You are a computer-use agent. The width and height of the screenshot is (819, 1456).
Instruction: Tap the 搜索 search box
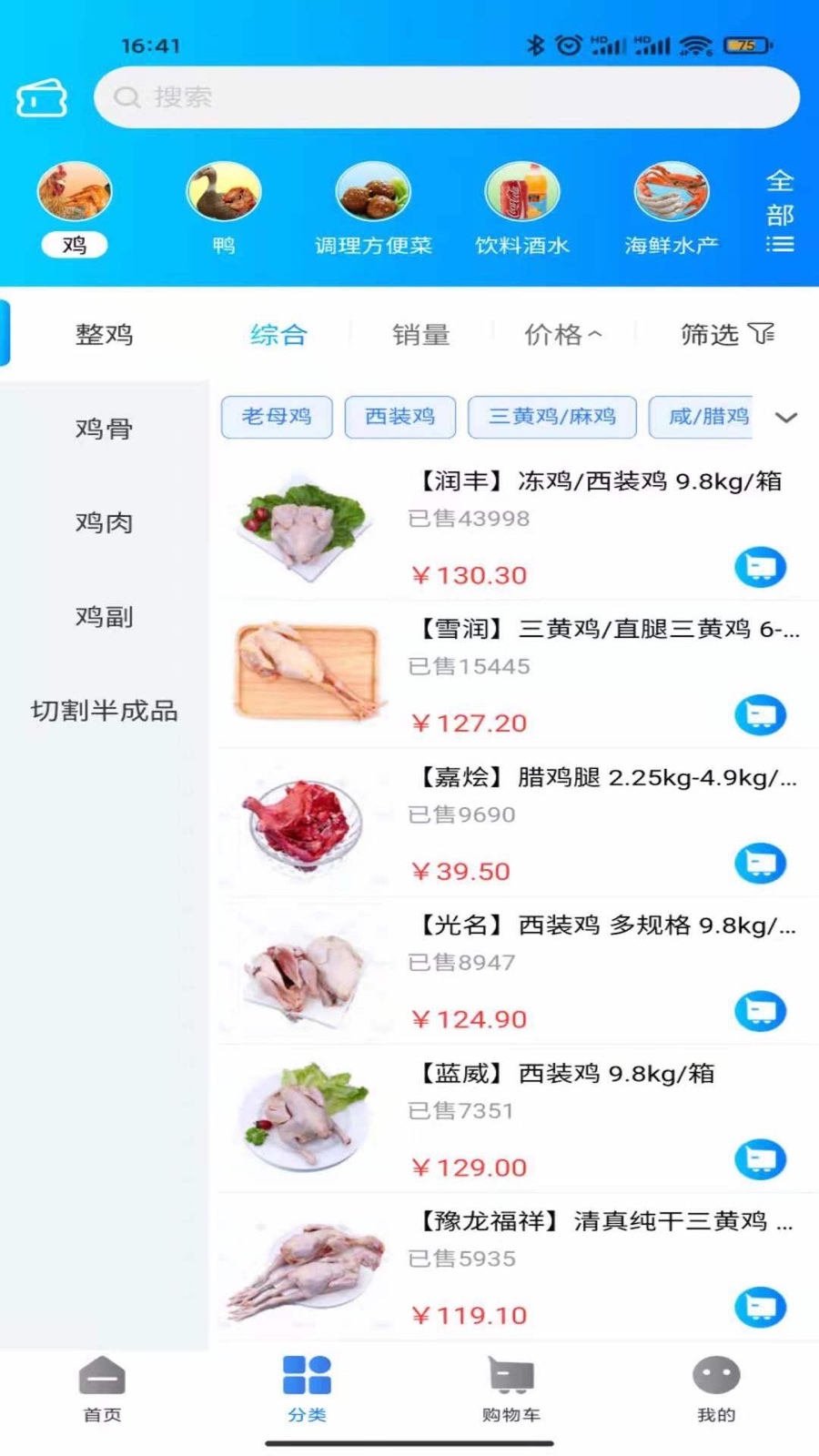pos(446,97)
